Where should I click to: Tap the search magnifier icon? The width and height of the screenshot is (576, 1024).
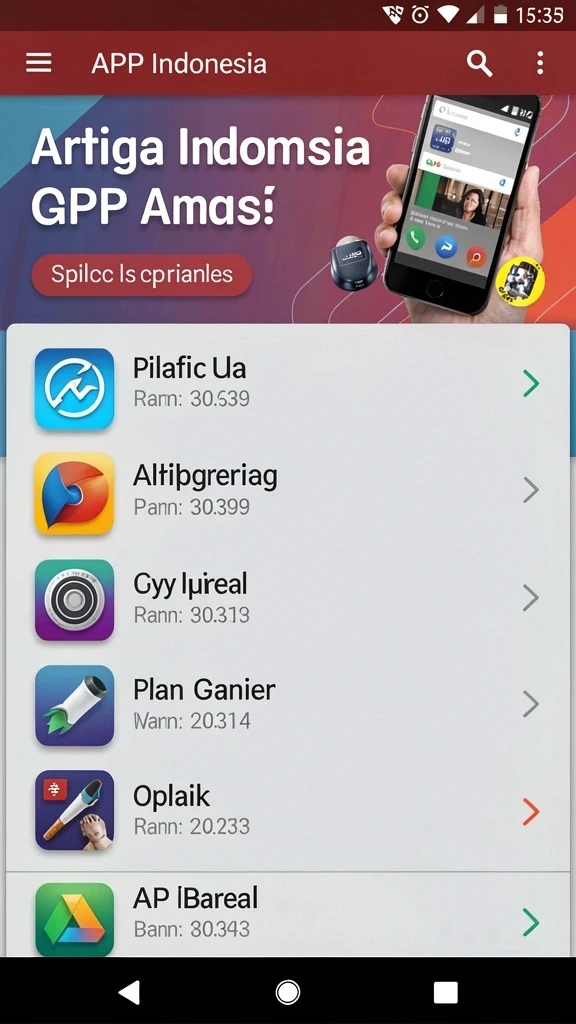479,63
